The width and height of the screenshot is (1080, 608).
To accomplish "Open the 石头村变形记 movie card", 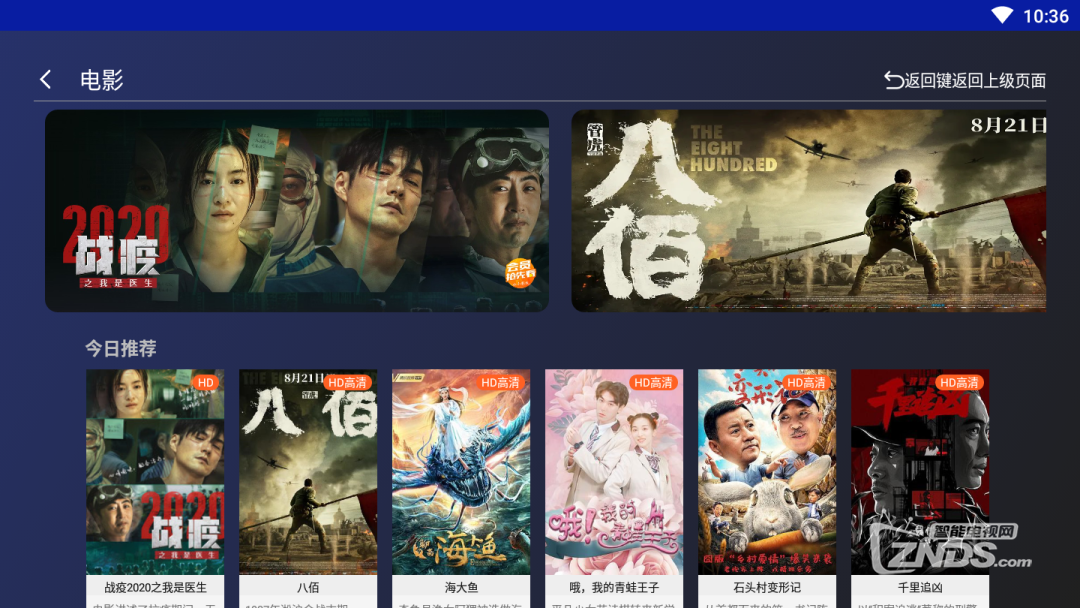I will tap(767, 472).
